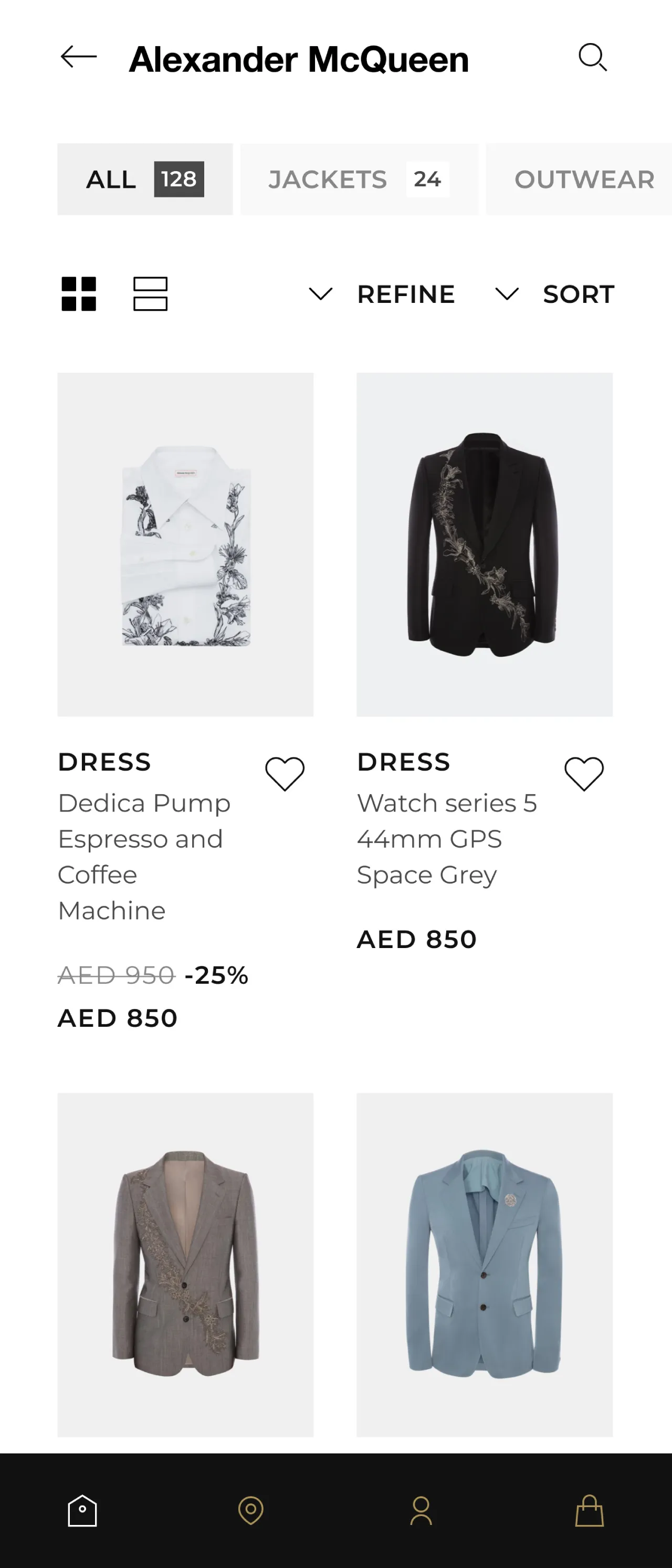Expand the SORT dropdown
Image resolution: width=672 pixels, height=1568 pixels.
554,294
